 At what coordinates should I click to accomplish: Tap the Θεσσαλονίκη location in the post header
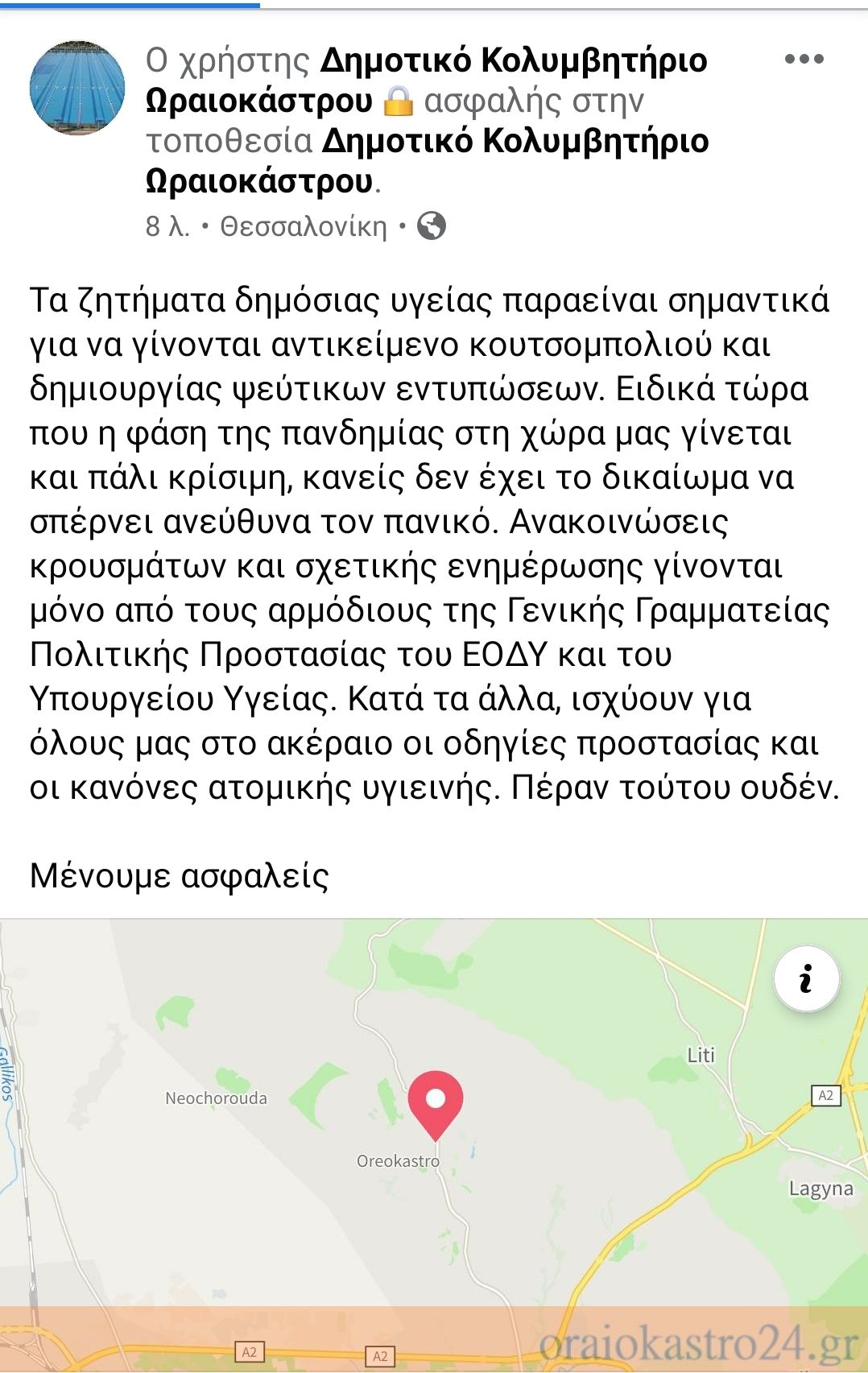point(304,227)
